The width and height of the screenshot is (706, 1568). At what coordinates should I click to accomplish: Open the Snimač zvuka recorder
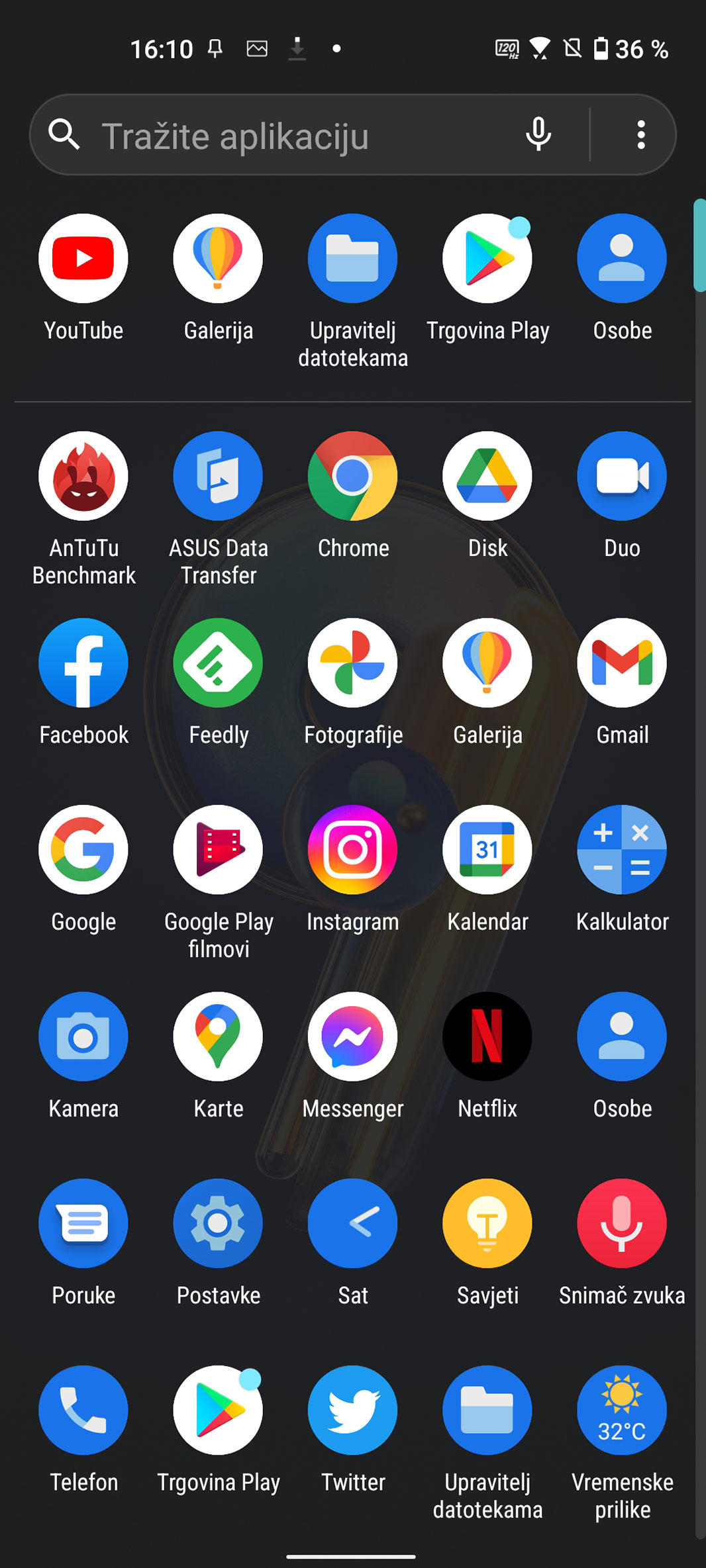pyautogui.click(x=622, y=1223)
